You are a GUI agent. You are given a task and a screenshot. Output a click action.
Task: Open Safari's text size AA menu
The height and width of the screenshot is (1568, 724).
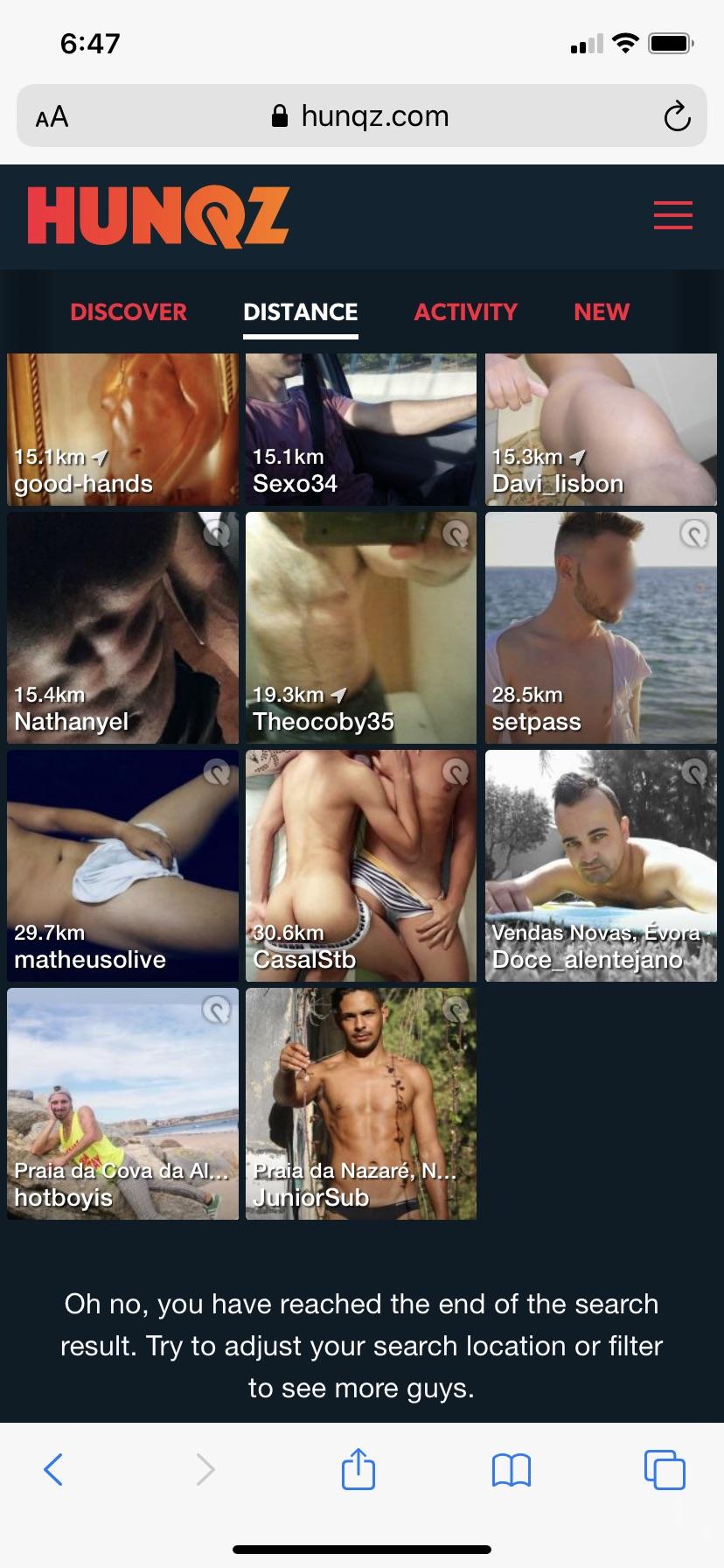click(x=52, y=116)
